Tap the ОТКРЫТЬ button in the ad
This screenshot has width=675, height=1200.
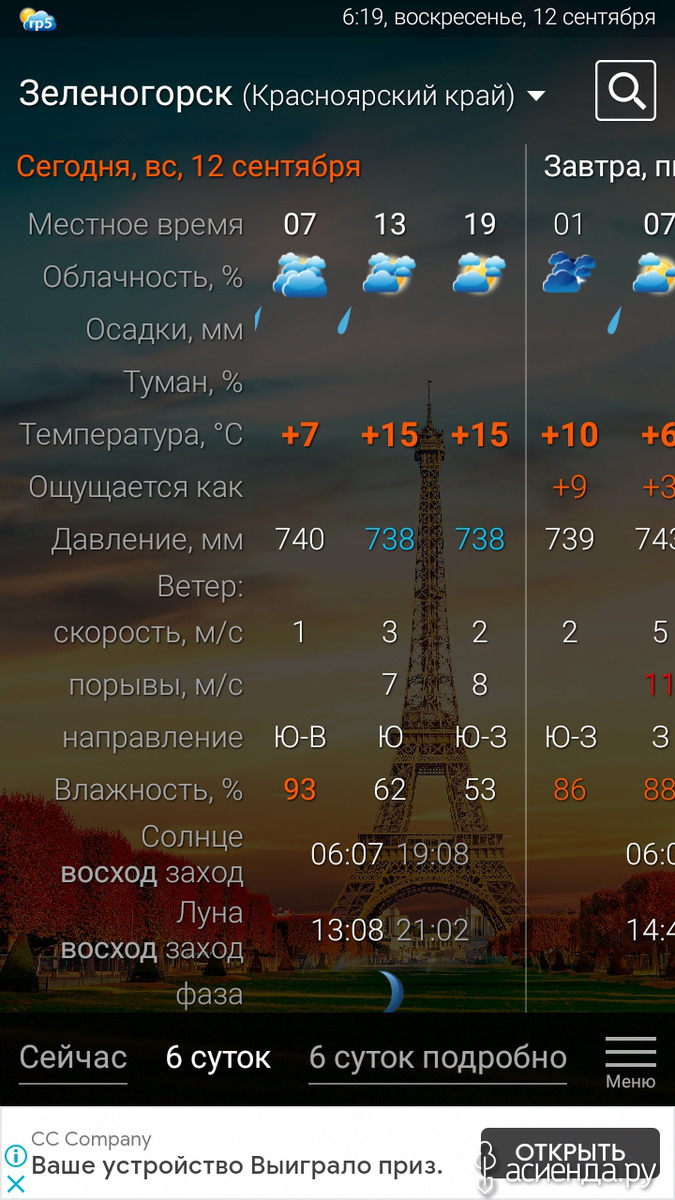(x=570, y=1153)
